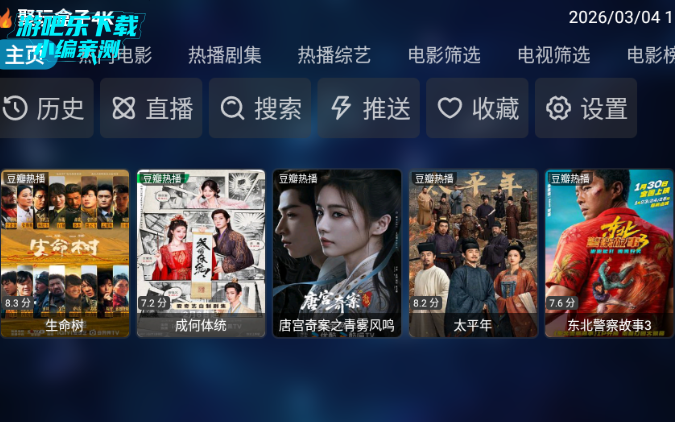Select the 成何体统 show card
Image resolution: width=675 pixels, height=422 pixels.
201,253
